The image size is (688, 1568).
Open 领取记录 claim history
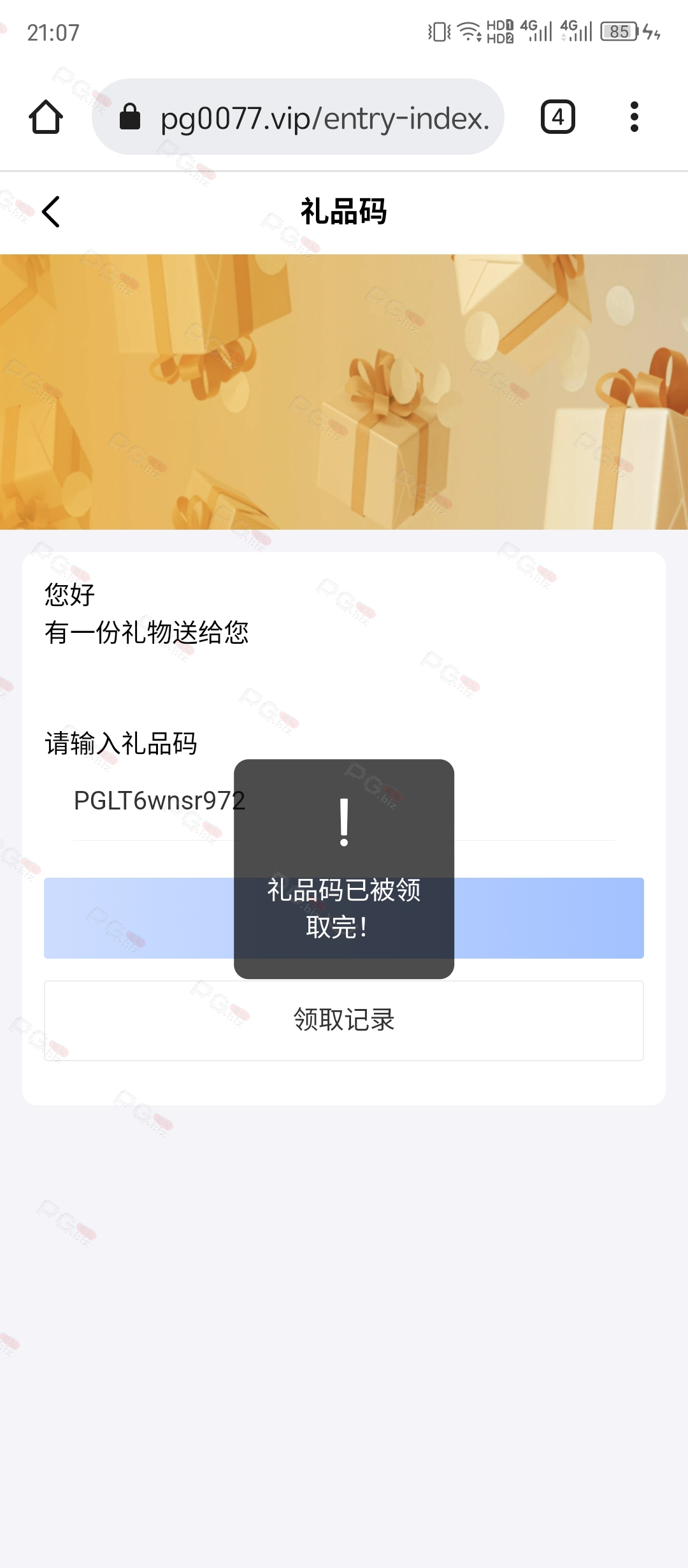(344, 1020)
